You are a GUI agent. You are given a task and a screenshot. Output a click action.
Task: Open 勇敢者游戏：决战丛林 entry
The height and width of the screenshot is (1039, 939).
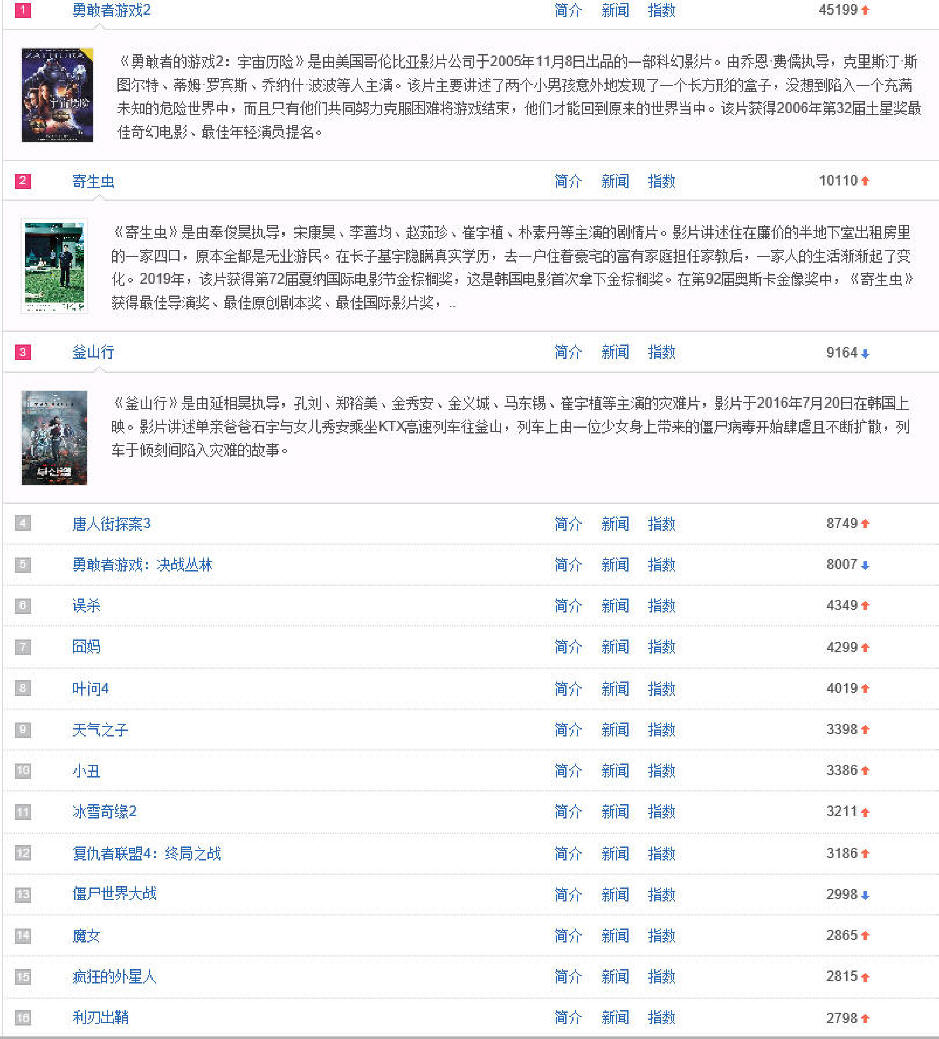(142, 565)
